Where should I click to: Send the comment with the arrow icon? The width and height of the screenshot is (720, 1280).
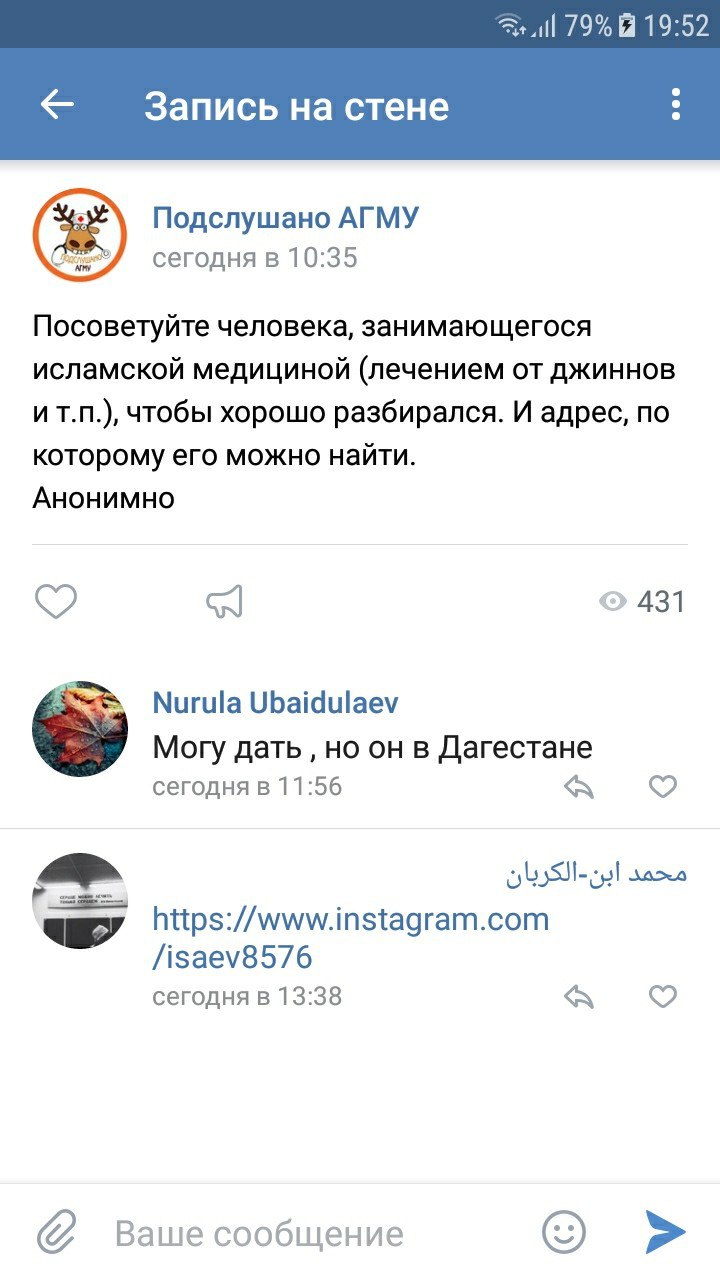(x=665, y=1232)
